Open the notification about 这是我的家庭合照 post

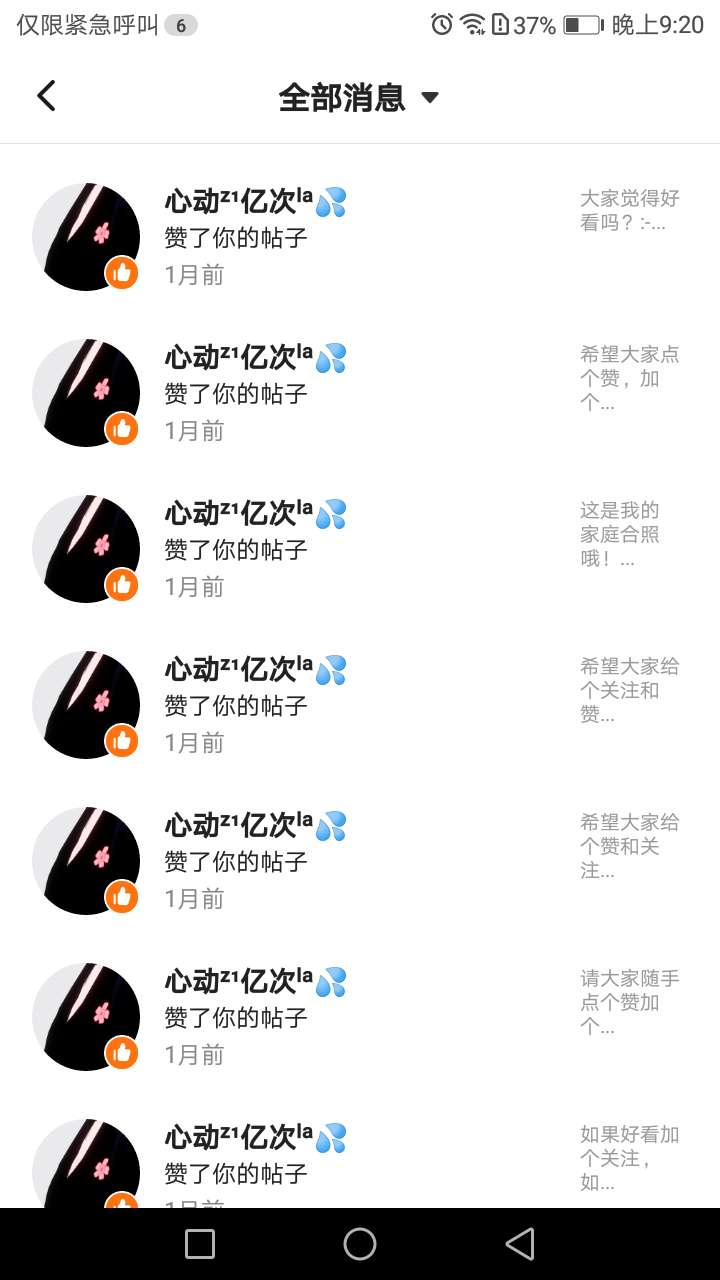[x=360, y=549]
